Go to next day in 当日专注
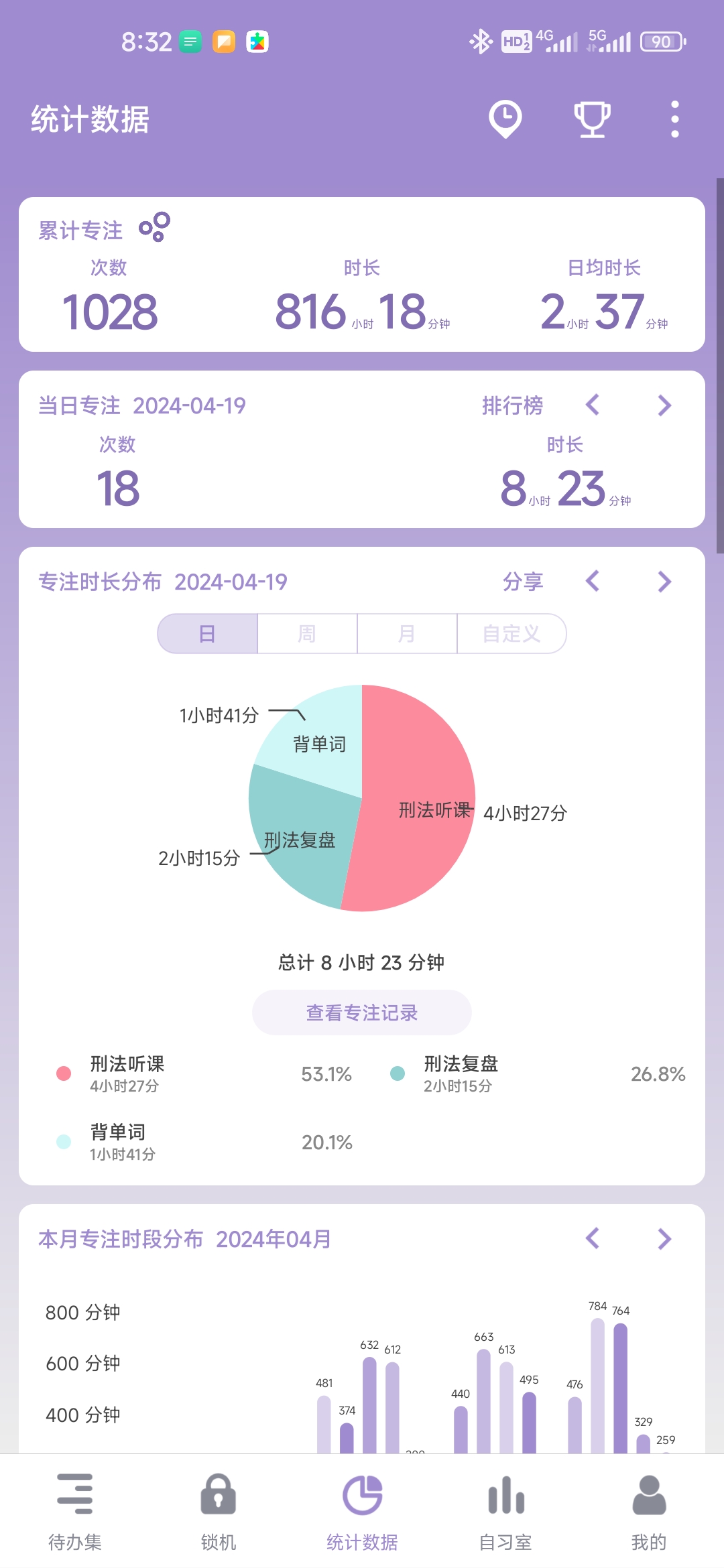724x1568 pixels. pos(664,405)
